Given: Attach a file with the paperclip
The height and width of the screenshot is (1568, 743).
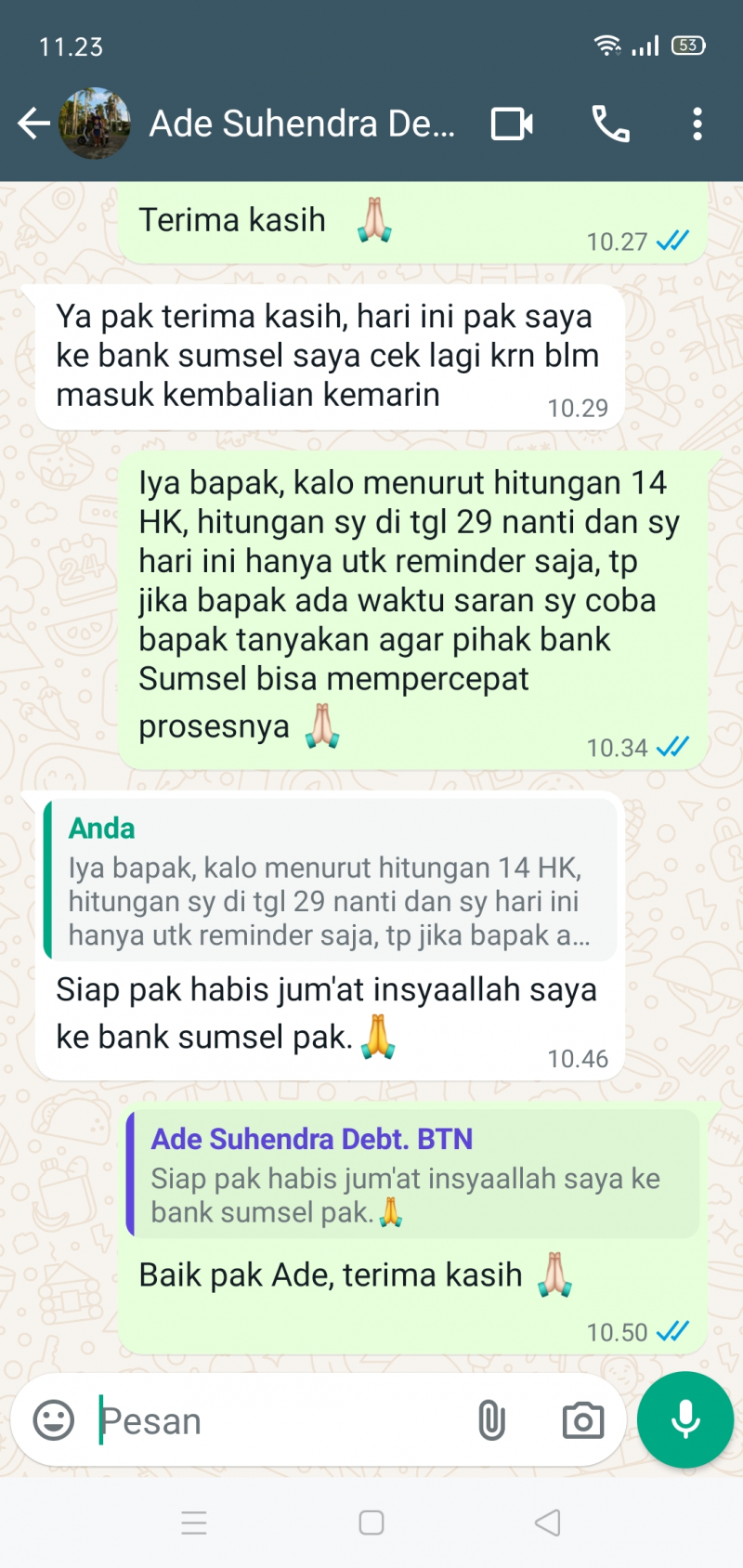Looking at the screenshot, I should tap(491, 1420).
